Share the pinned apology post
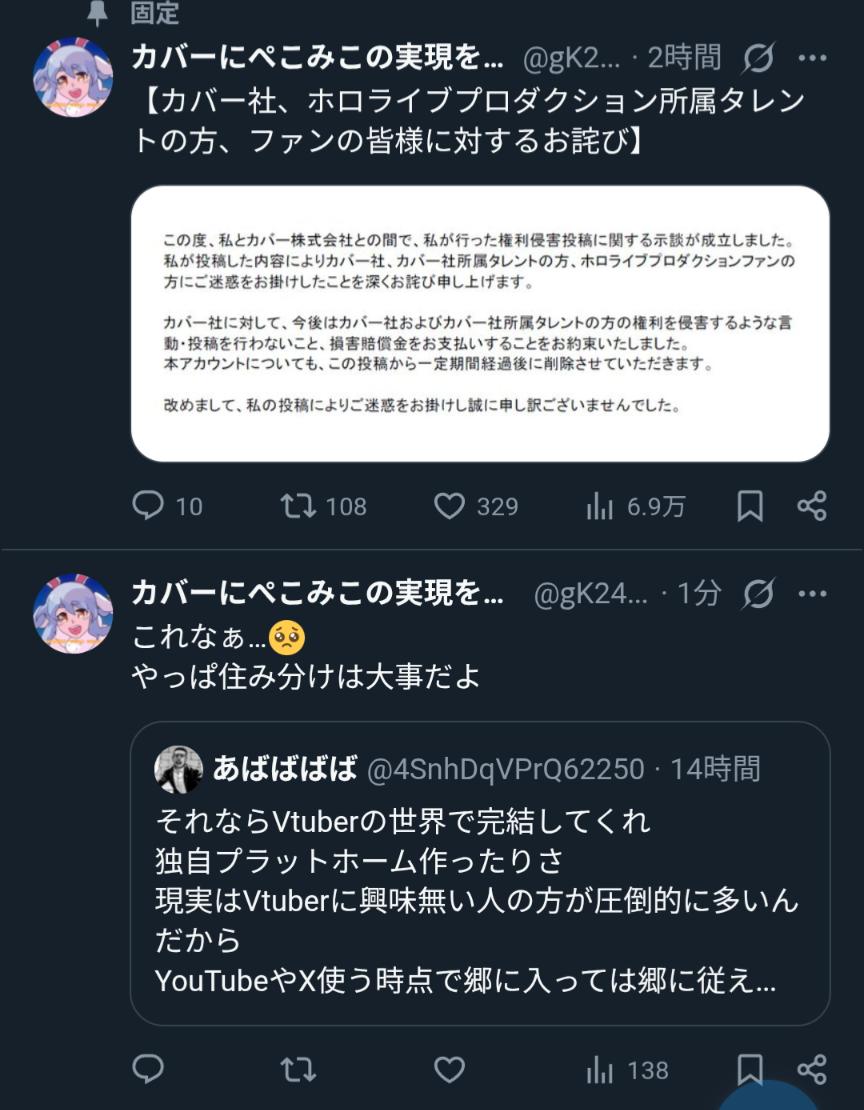 811,506
